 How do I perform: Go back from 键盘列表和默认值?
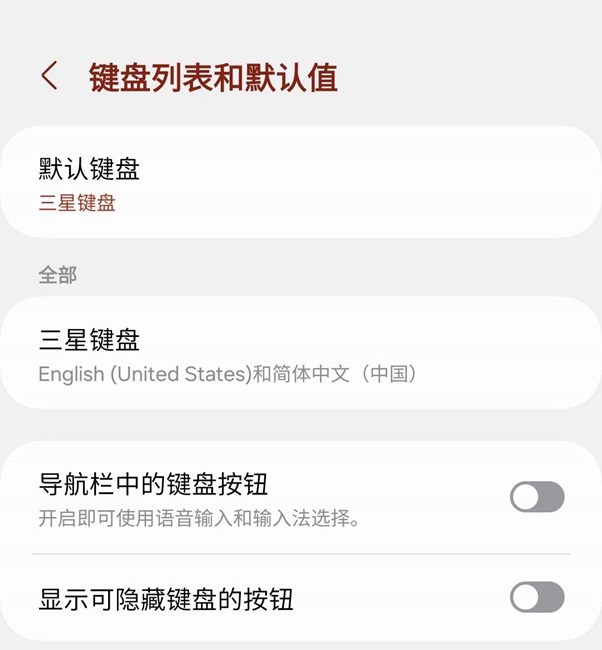coord(49,76)
